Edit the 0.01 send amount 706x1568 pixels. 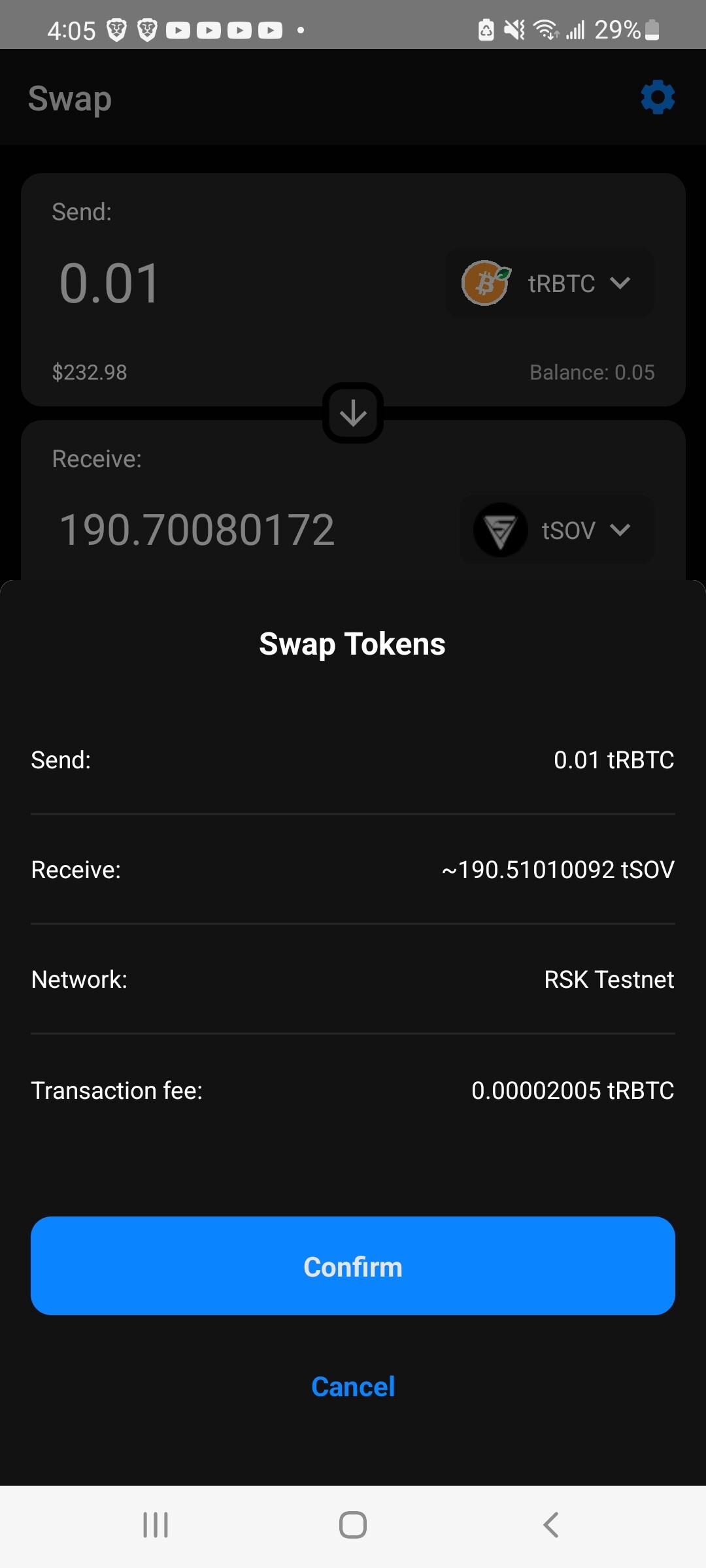click(110, 284)
